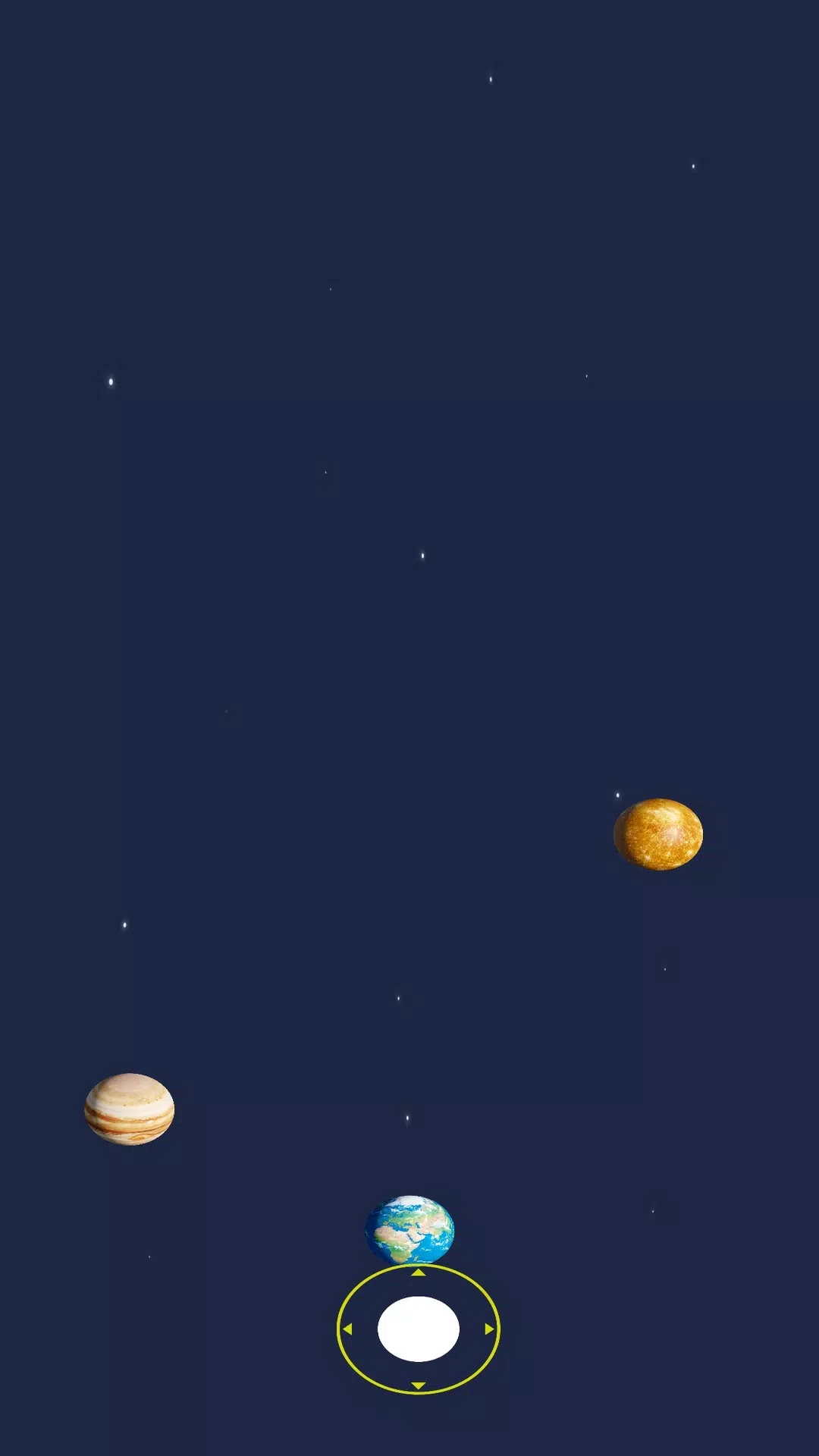Tap the white joystick knob
The image size is (819, 1456).
click(x=418, y=1329)
